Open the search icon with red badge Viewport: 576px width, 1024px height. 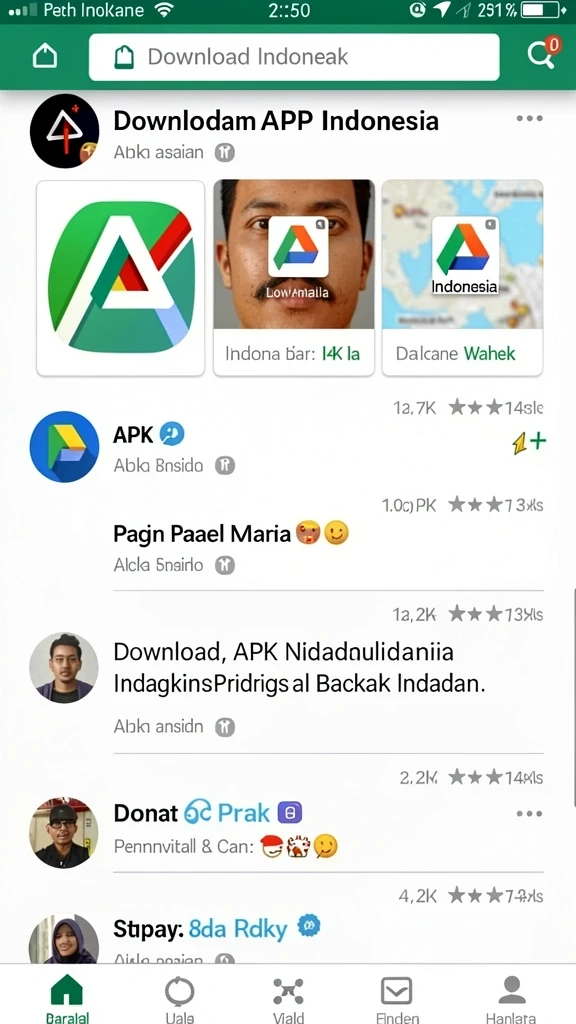543,55
